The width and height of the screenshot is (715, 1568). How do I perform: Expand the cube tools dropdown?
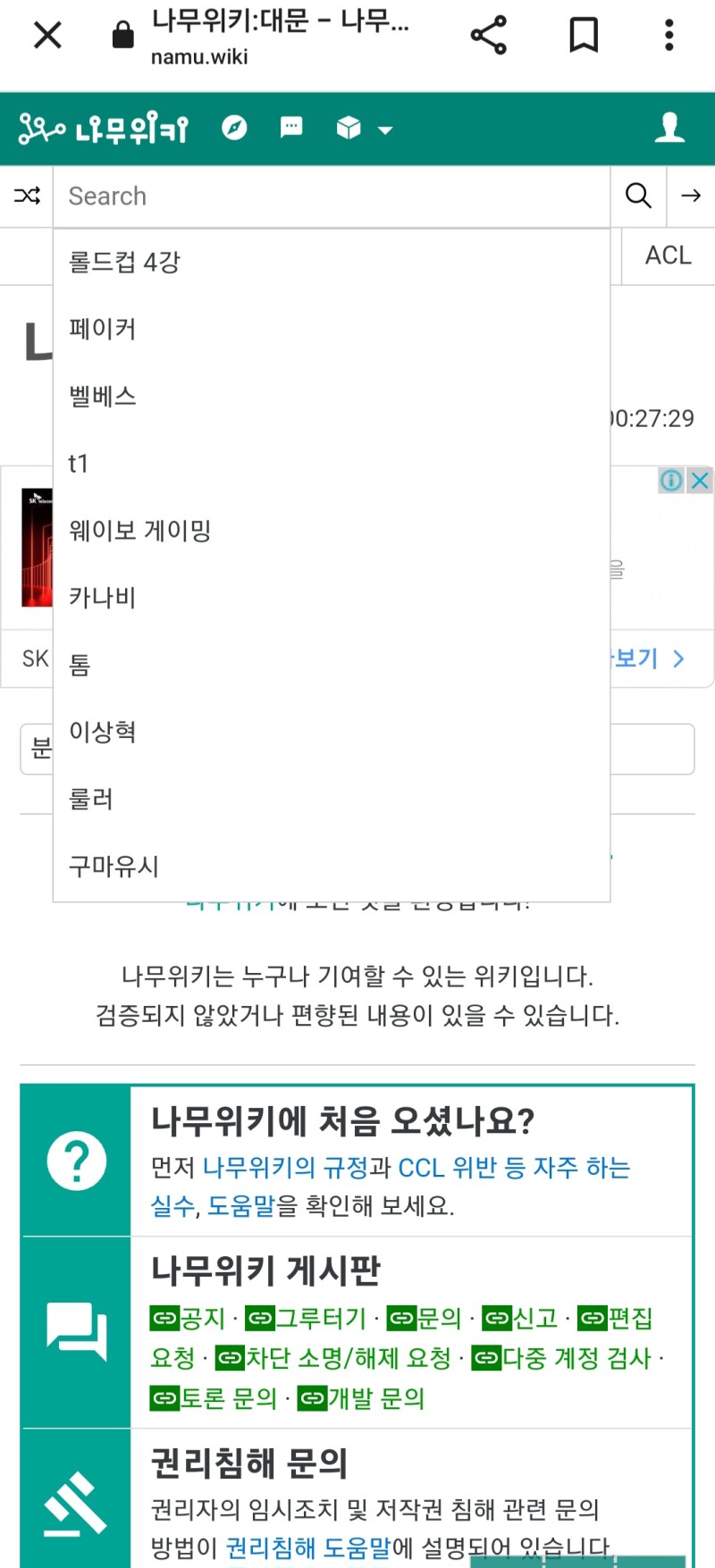point(364,129)
